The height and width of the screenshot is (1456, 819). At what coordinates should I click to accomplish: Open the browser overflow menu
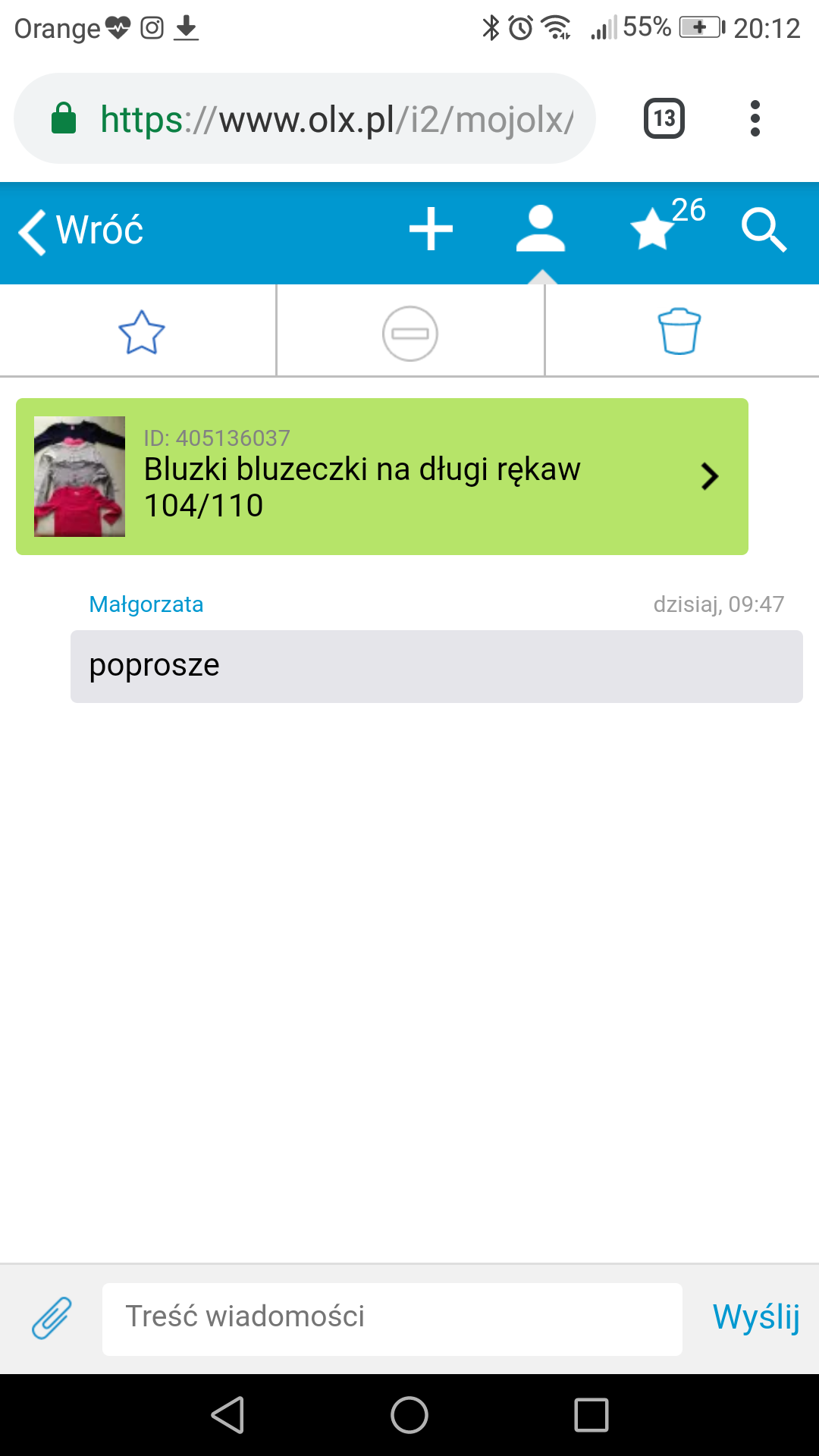755,118
